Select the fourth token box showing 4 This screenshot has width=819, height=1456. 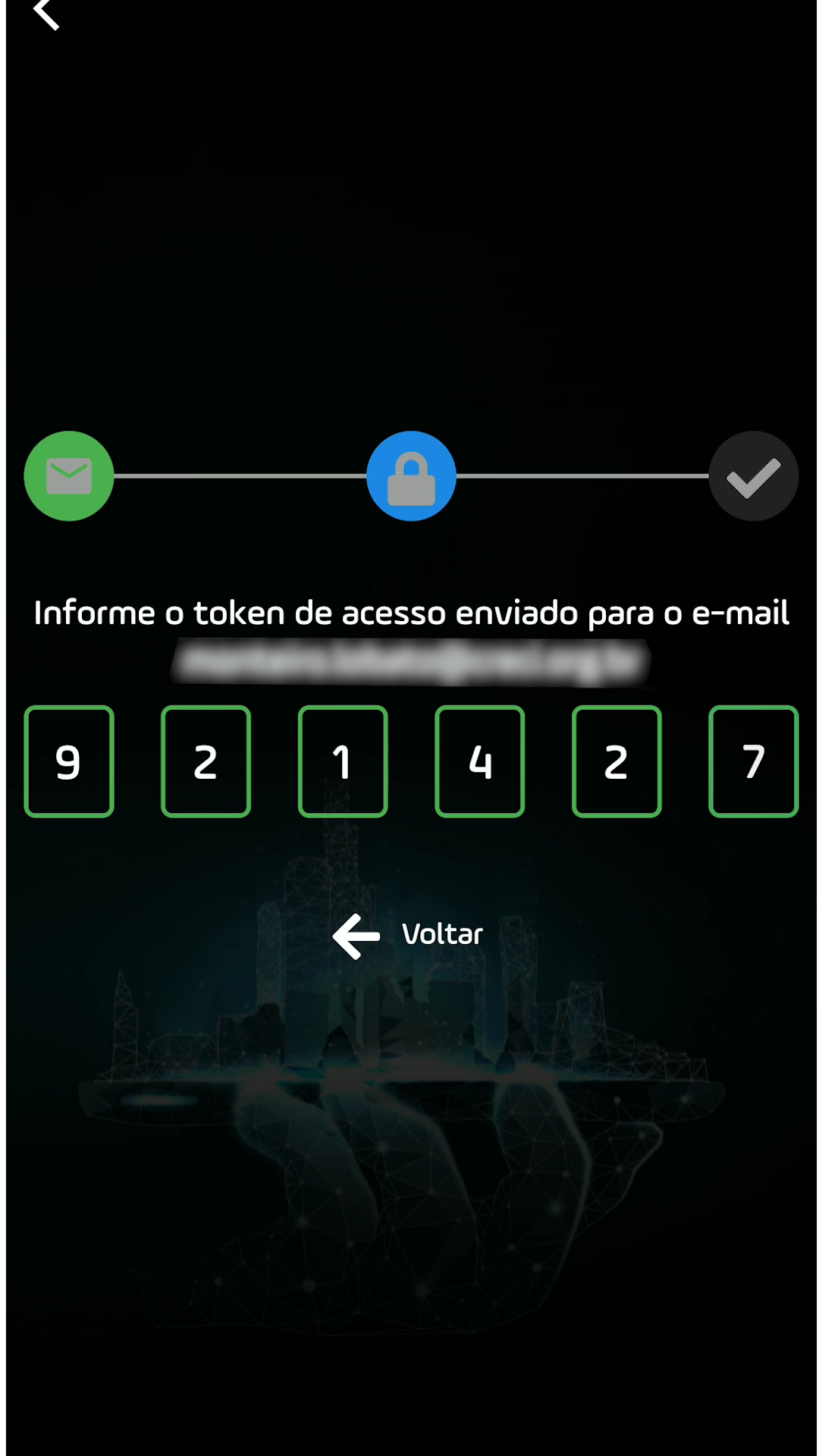pos(480,761)
